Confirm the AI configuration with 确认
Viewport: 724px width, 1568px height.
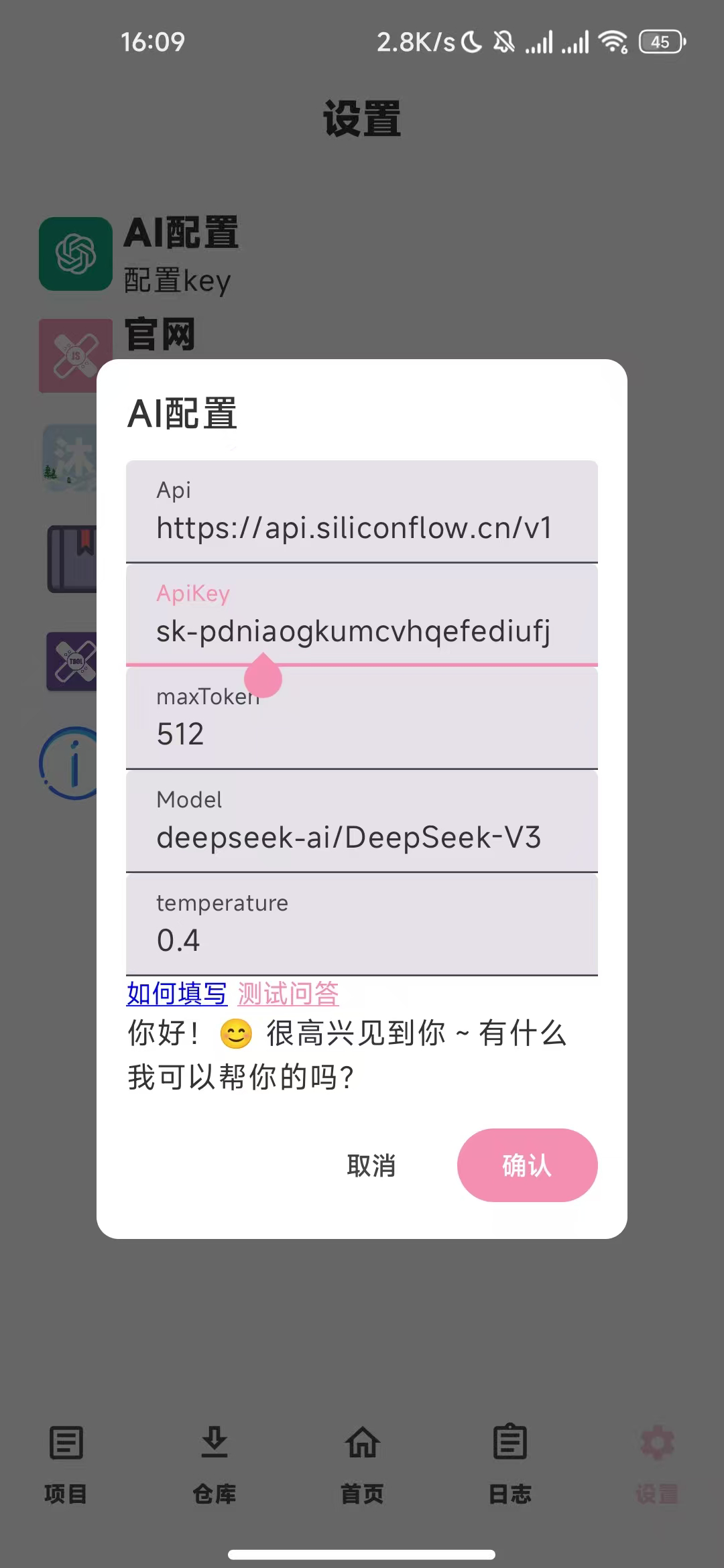tap(527, 1165)
